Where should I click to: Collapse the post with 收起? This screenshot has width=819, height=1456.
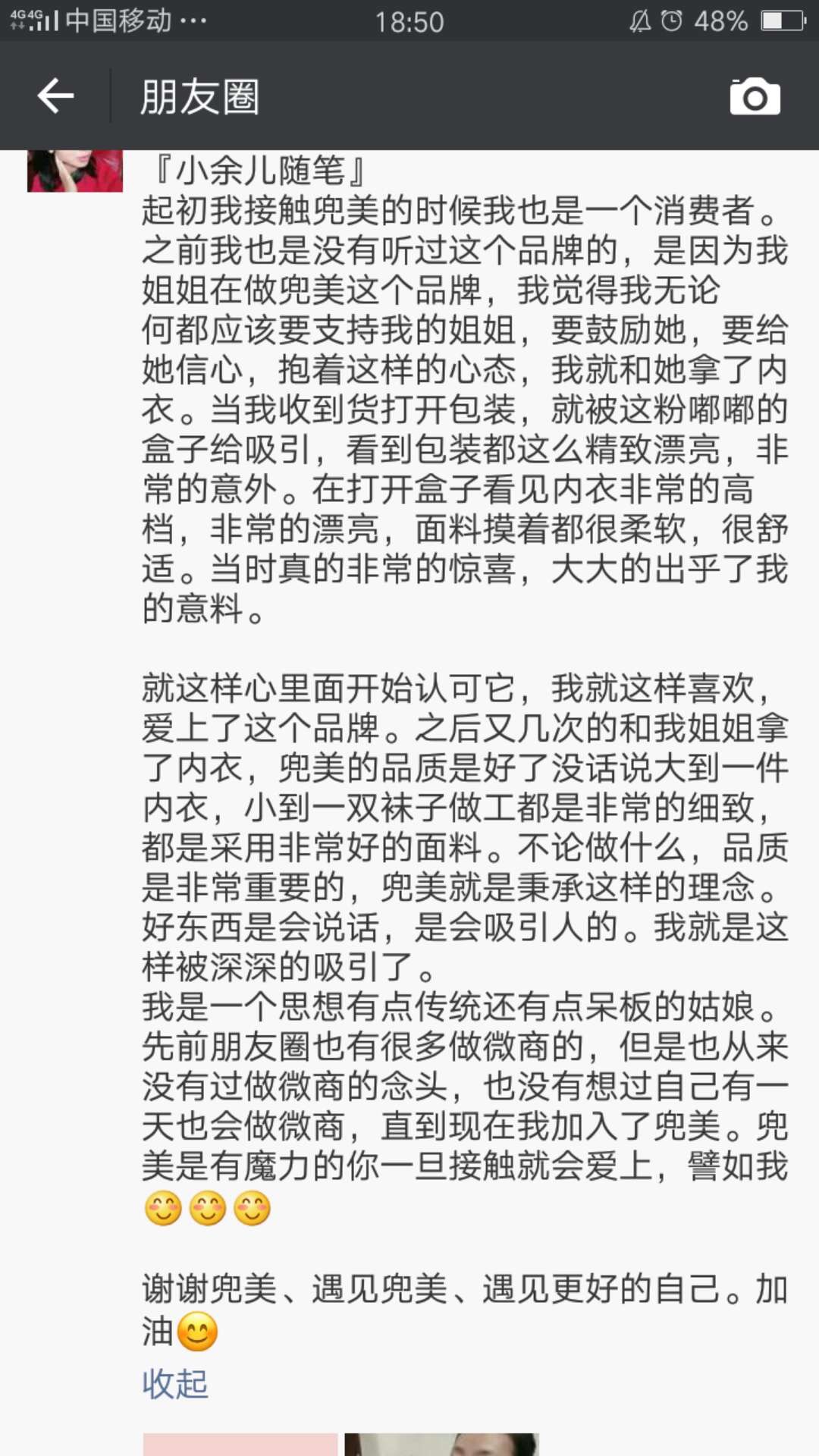175,1384
